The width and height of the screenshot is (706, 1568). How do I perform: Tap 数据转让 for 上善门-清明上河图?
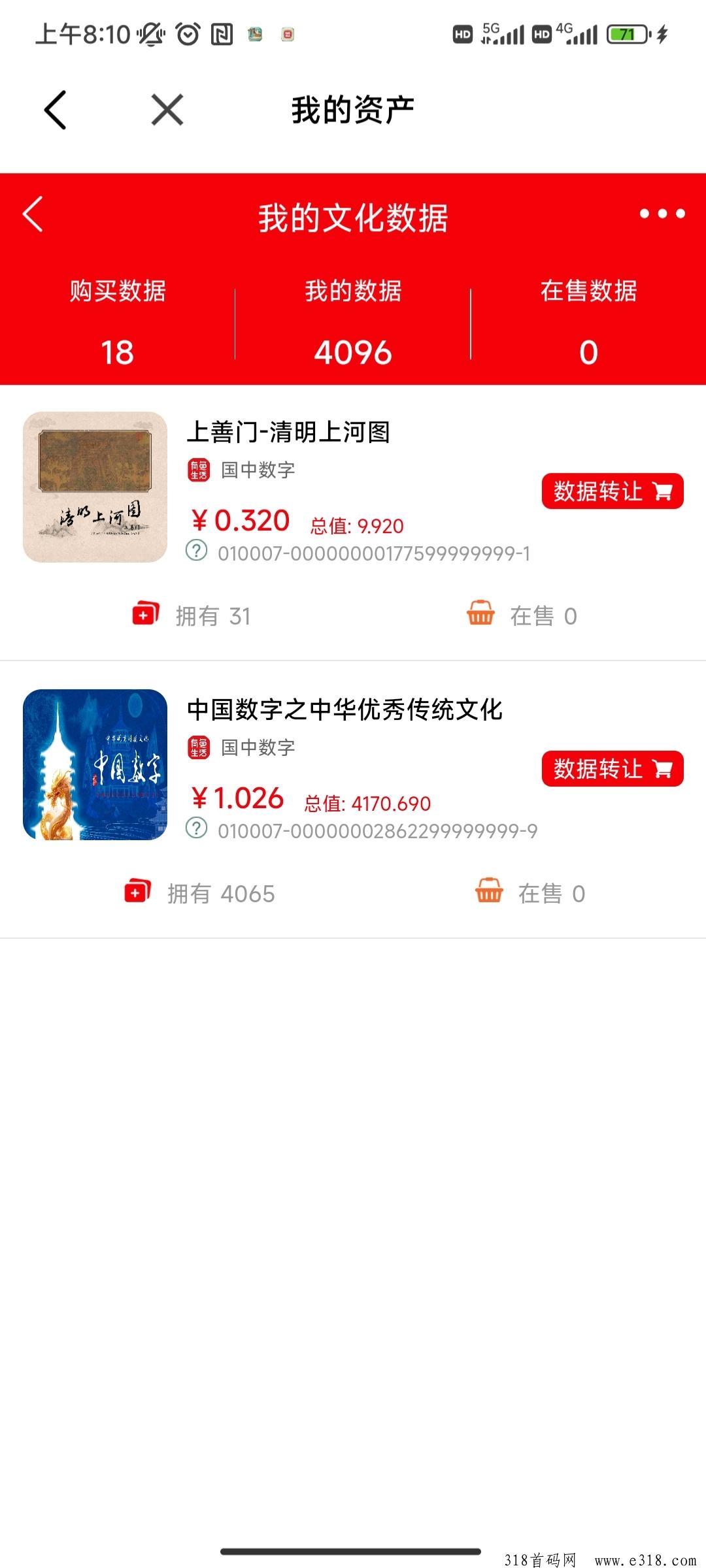click(613, 491)
